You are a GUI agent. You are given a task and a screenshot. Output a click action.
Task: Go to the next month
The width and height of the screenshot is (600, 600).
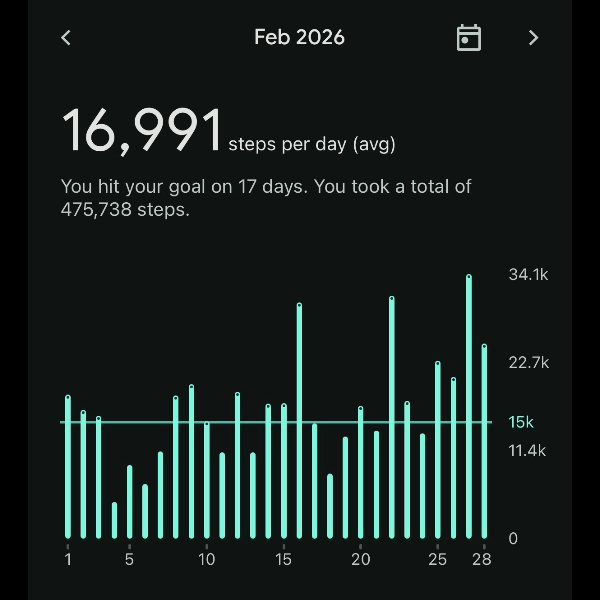[x=533, y=38]
